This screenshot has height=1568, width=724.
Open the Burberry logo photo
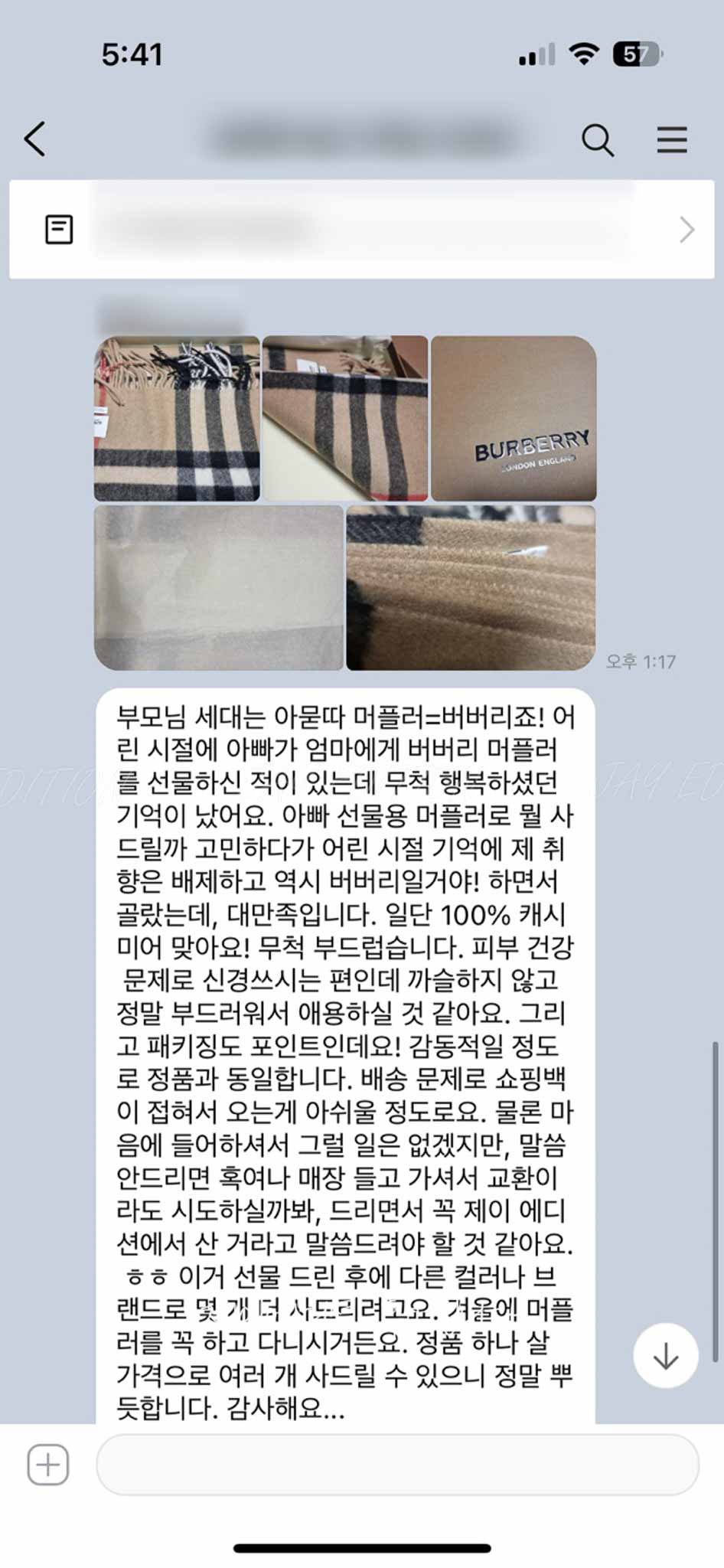[x=514, y=418]
